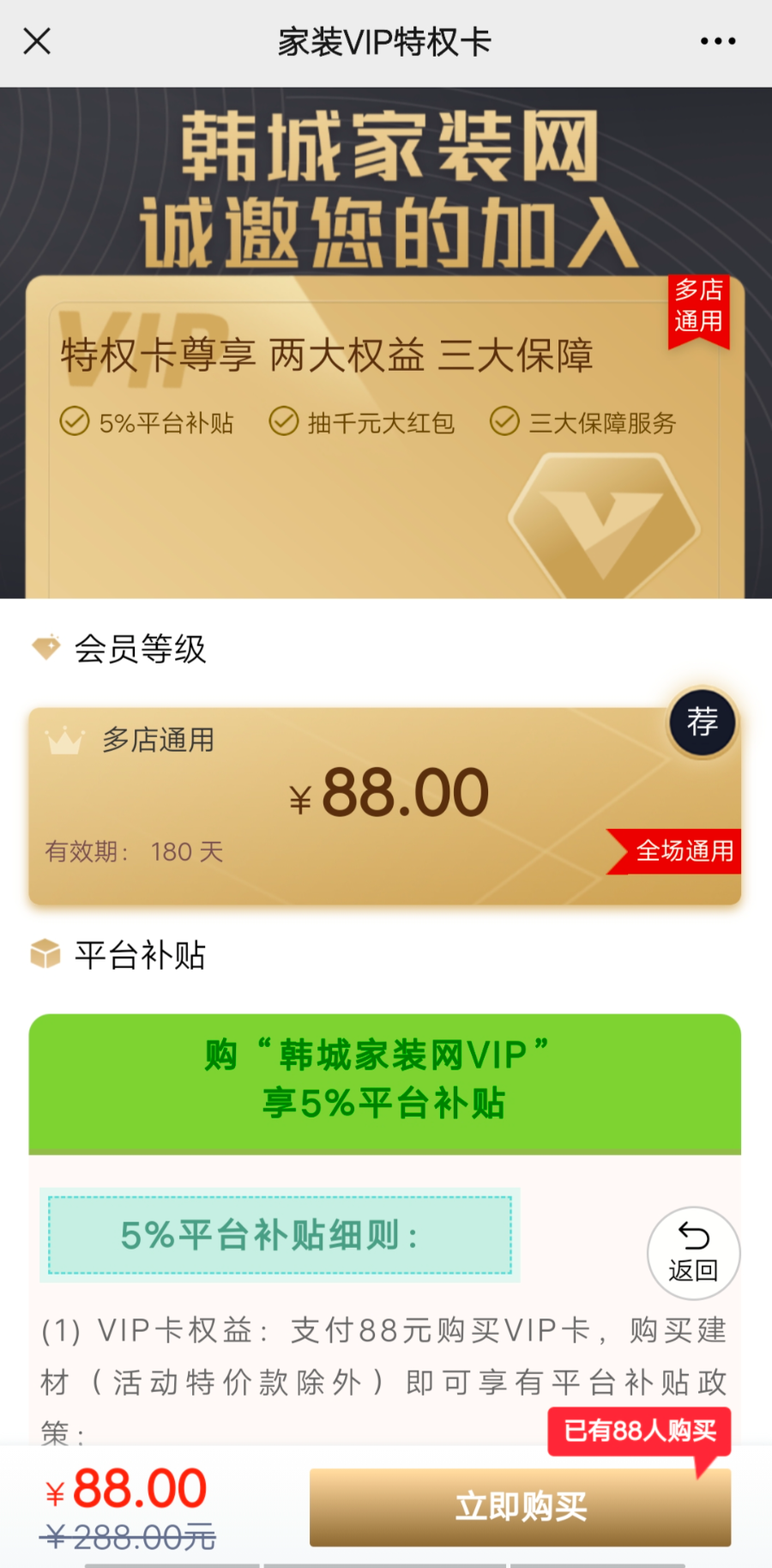Close the 家装VIP特权卡 page
The image size is (772, 1568).
tap(37, 41)
